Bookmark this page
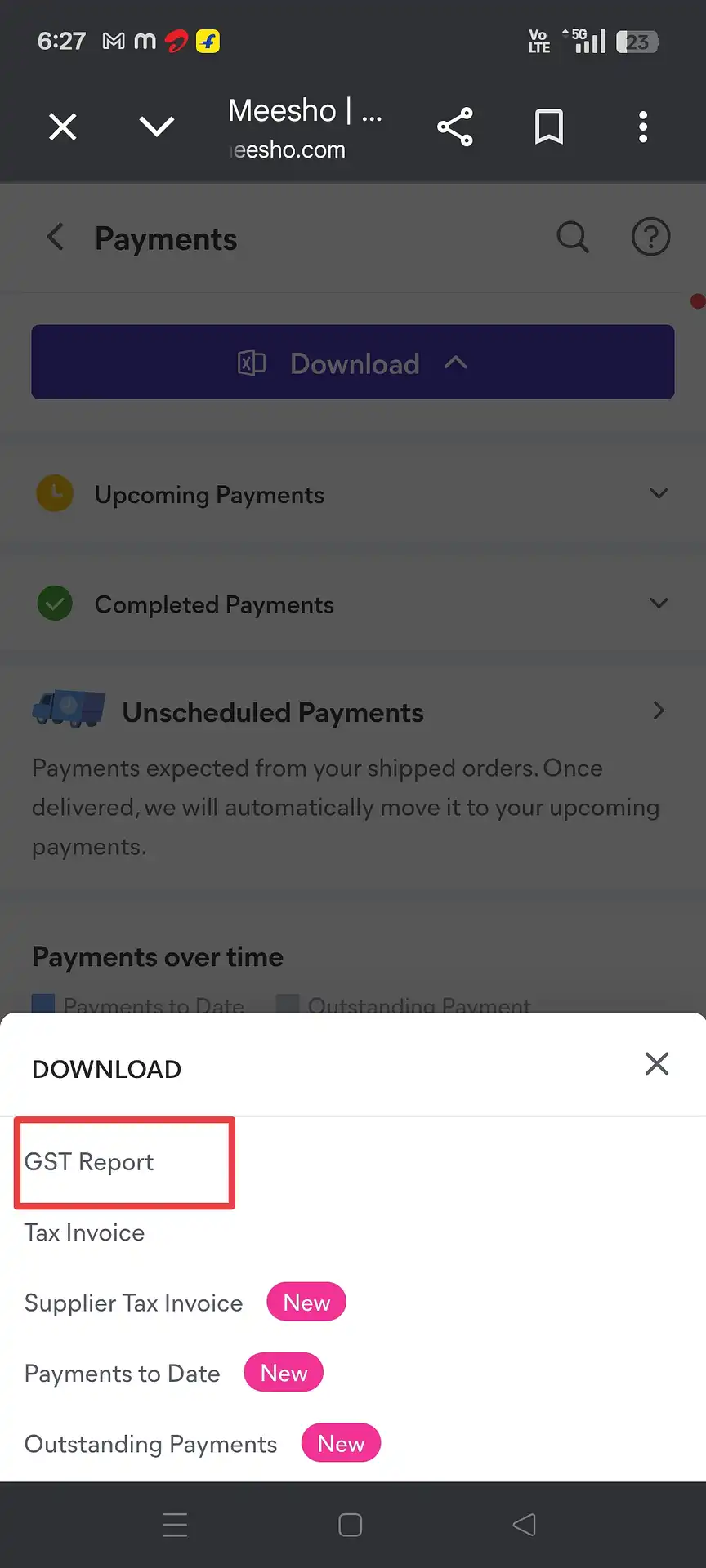The image size is (706, 1568). point(549,127)
